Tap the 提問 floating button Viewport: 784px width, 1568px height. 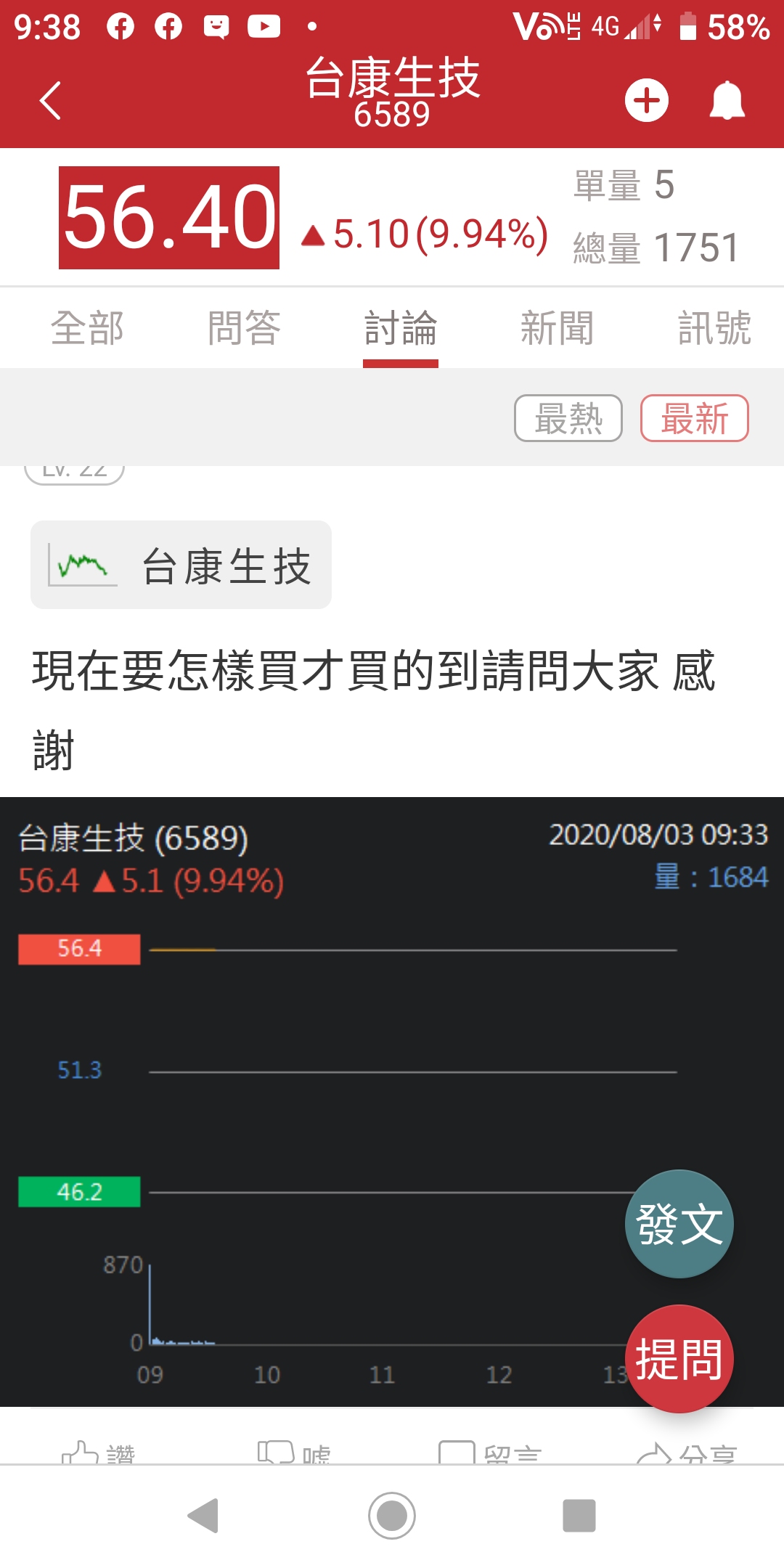(x=679, y=1359)
